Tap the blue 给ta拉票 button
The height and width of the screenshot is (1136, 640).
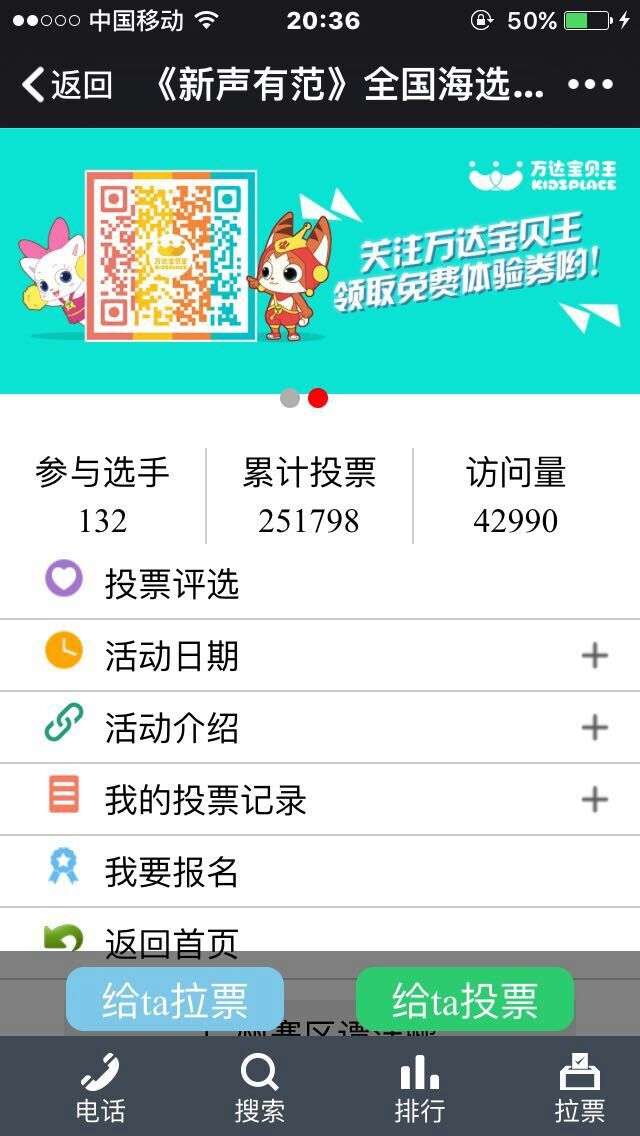[x=175, y=1000]
